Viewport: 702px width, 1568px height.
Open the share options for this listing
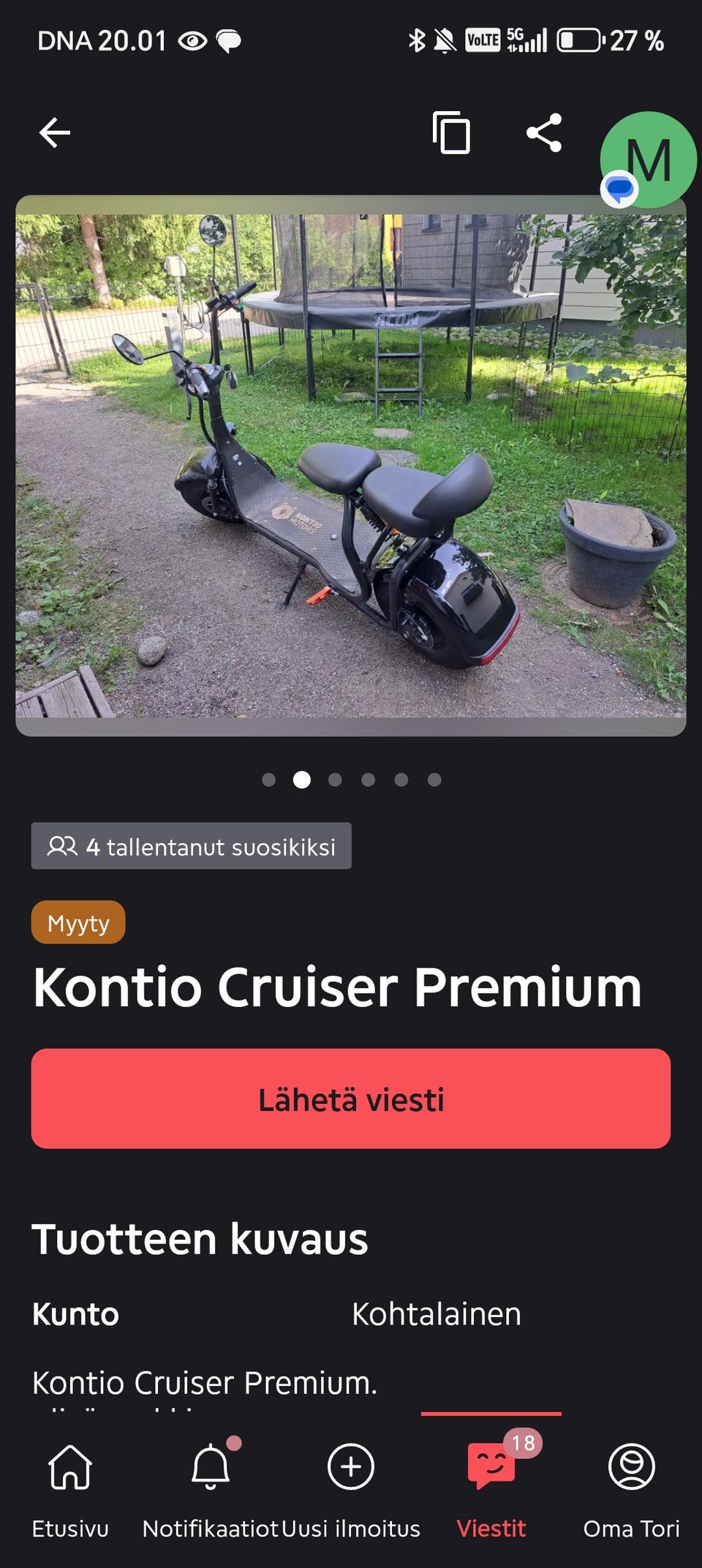pos(544,132)
